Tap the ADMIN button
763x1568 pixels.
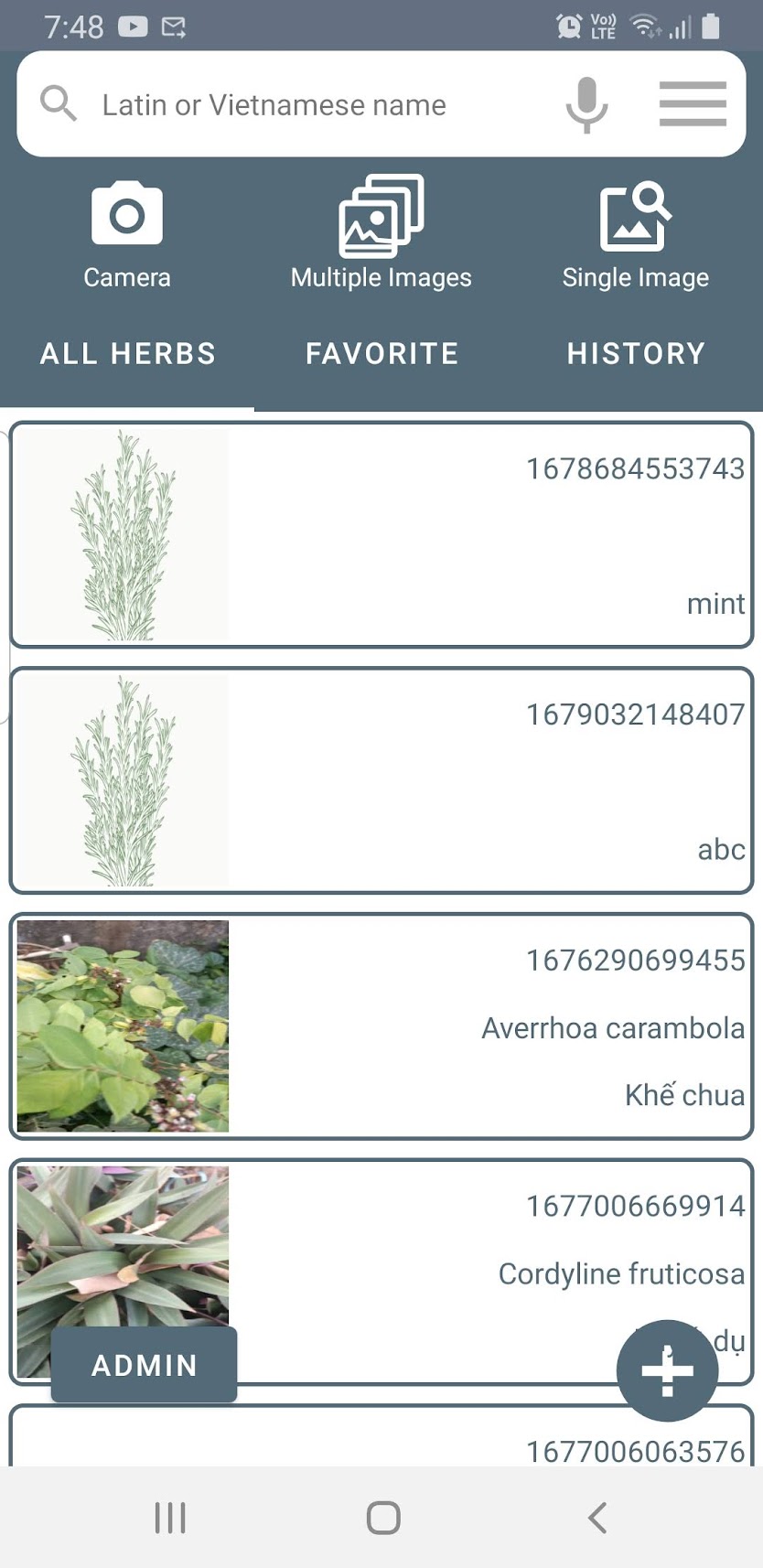tap(145, 1365)
